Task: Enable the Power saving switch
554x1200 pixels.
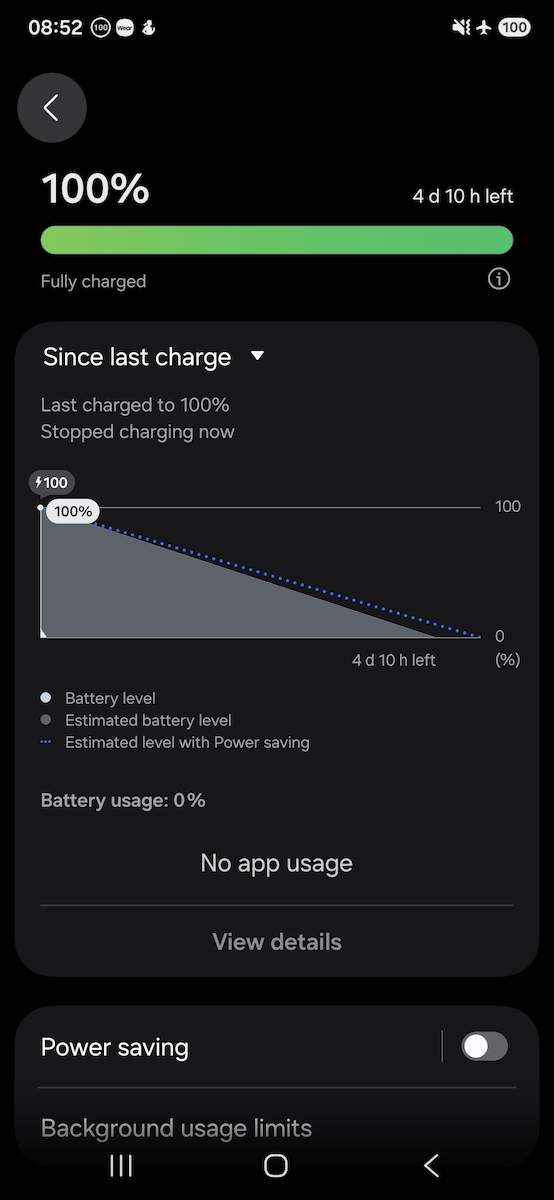Action: click(485, 1046)
